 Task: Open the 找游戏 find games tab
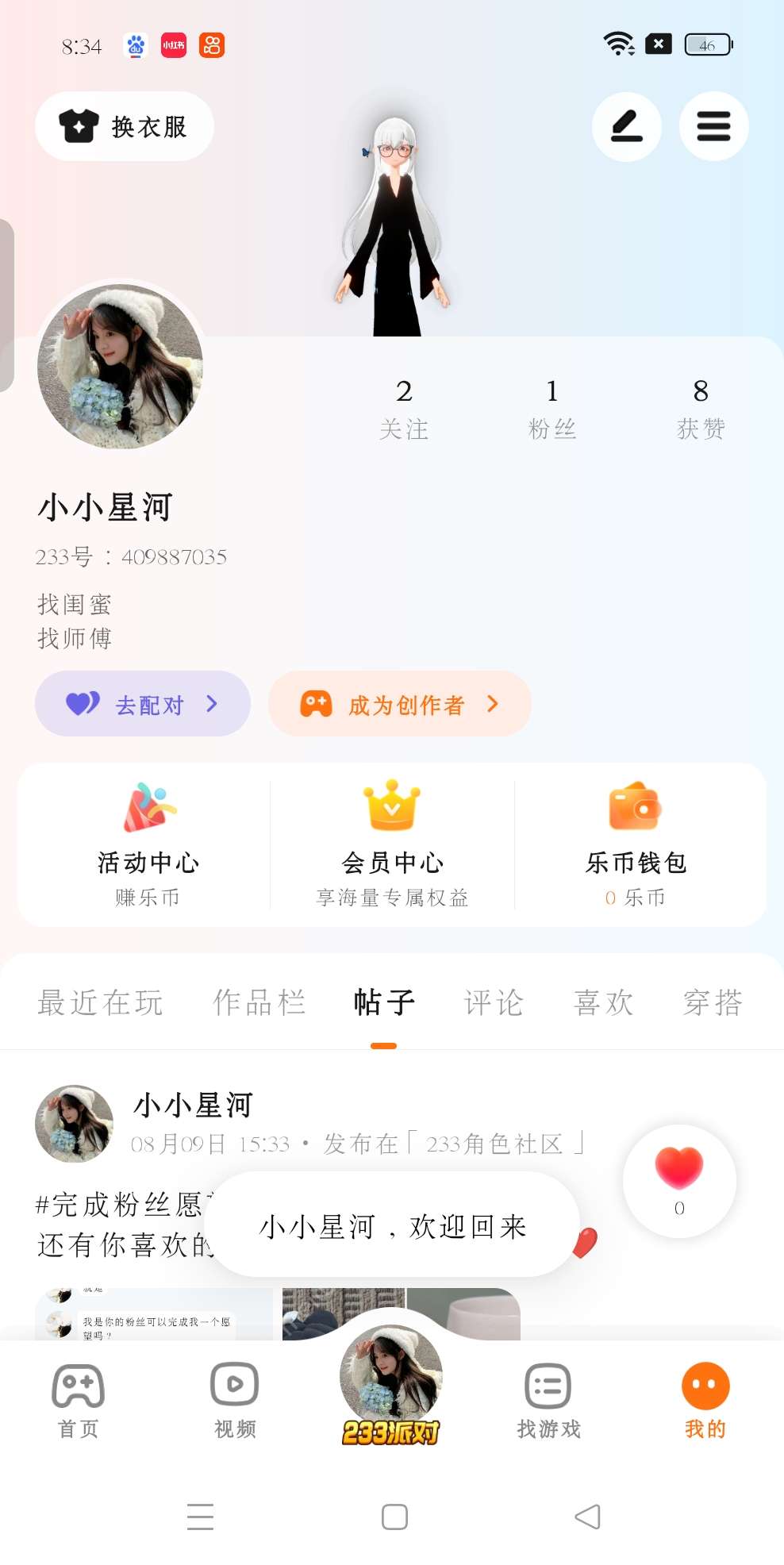548,1401
